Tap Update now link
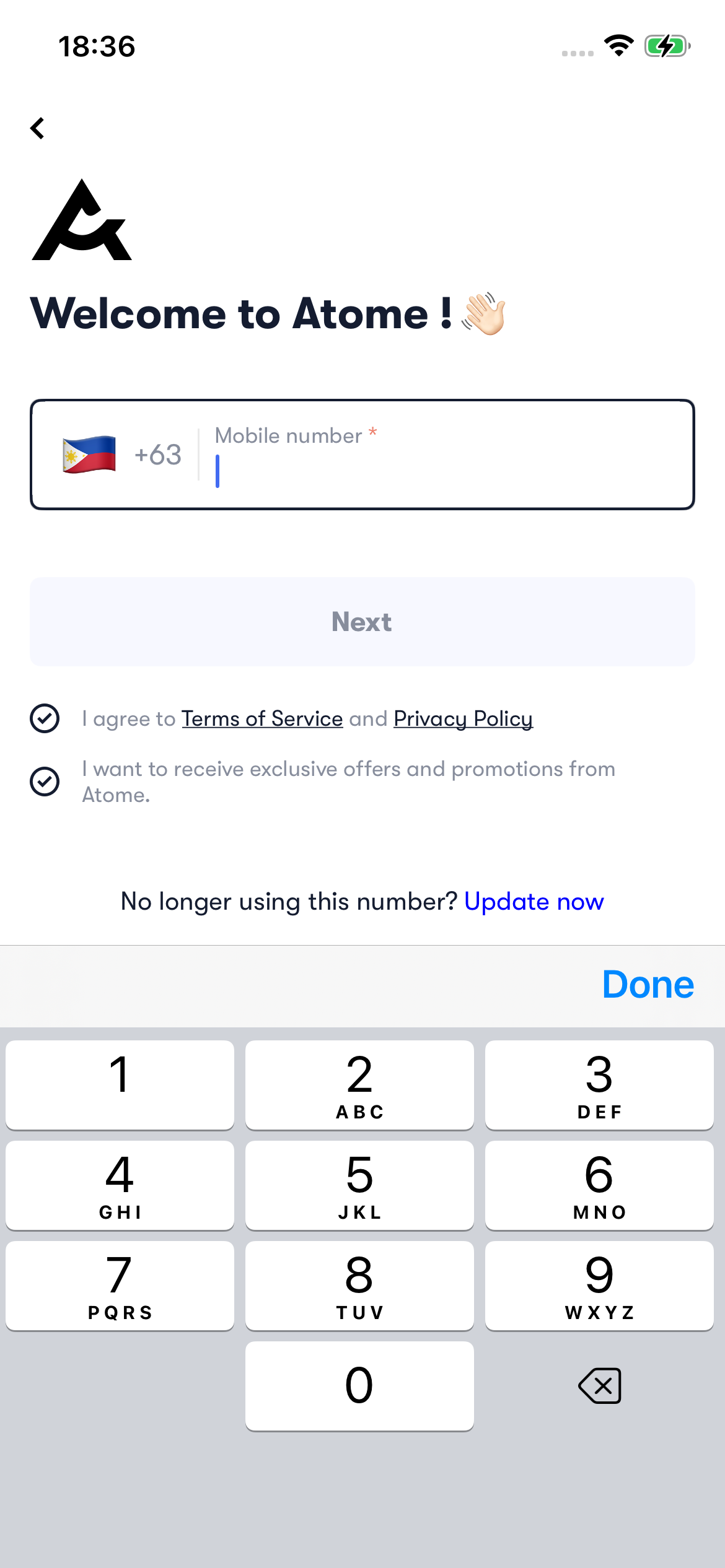Image resolution: width=725 pixels, height=1568 pixels. 534,902
